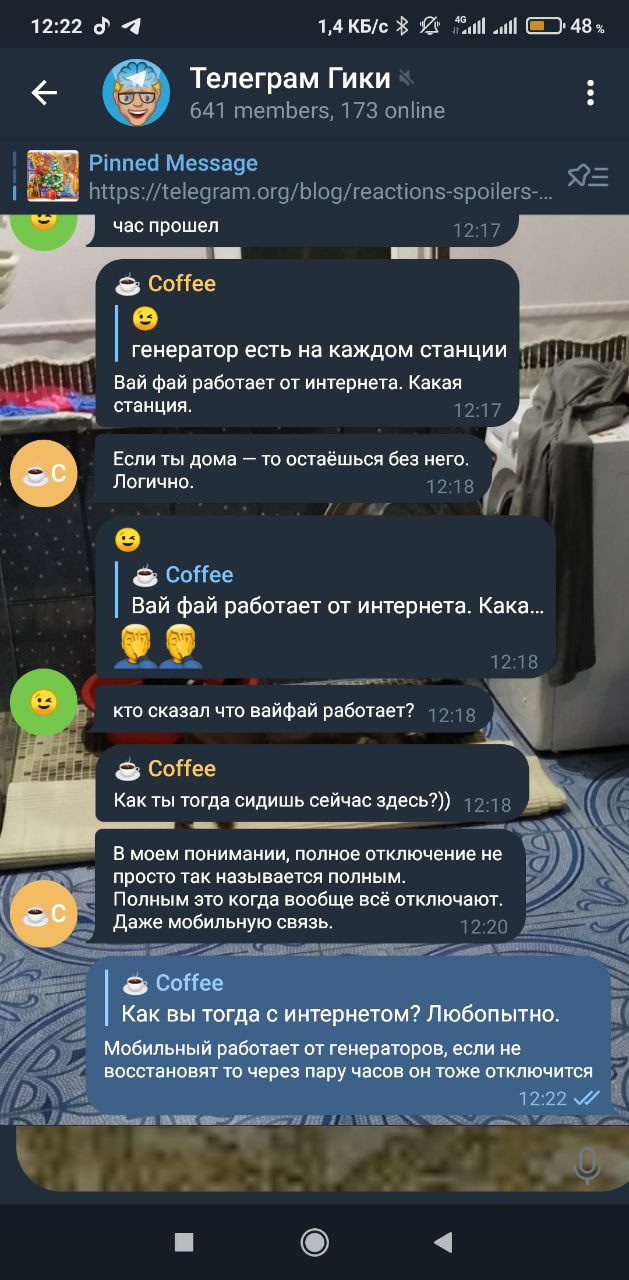Open the three-dot overflow menu
629x1280 pixels.
(x=590, y=93)
